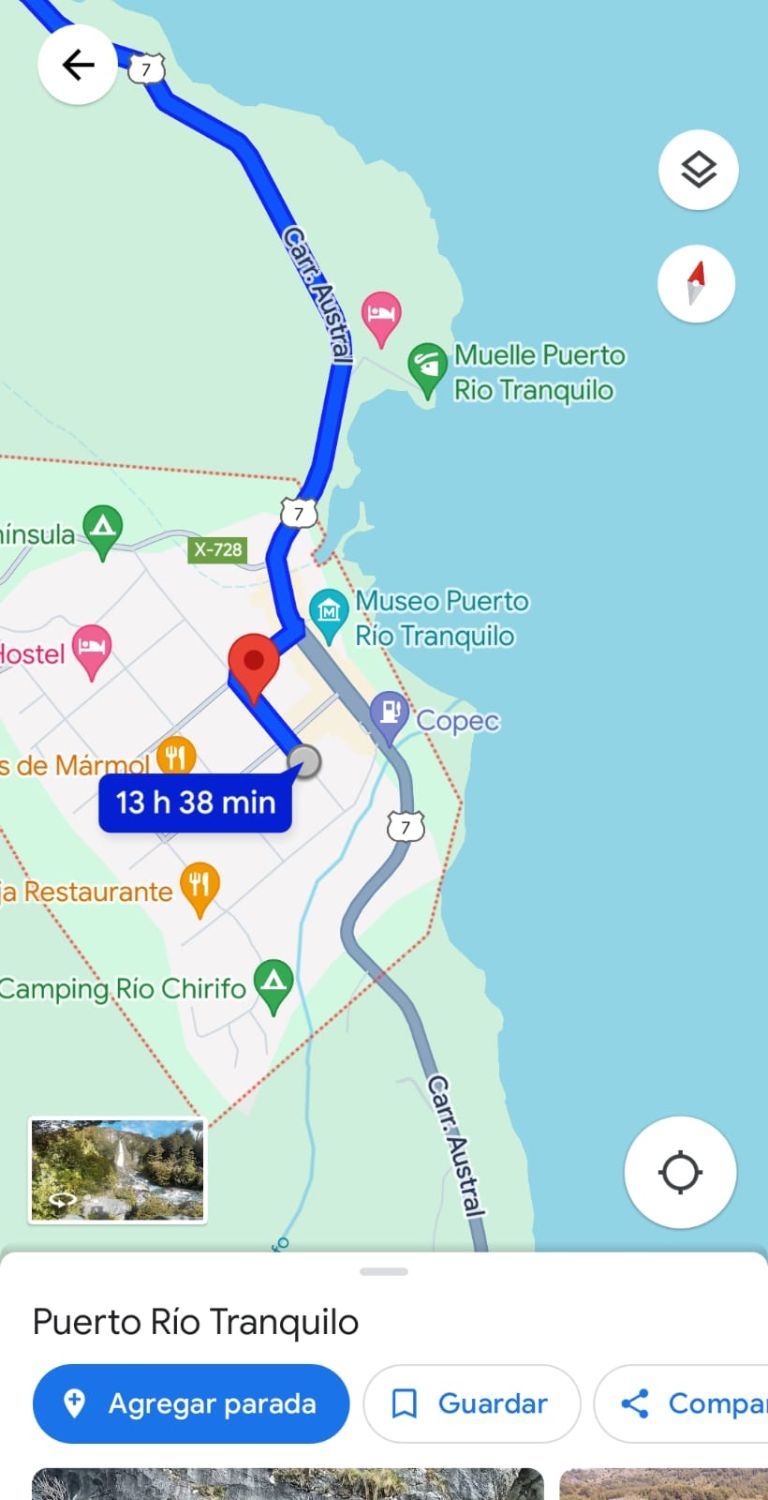Expand the place sheet using its handle
Screen dimensions: 768x1500
point(384,1272)
